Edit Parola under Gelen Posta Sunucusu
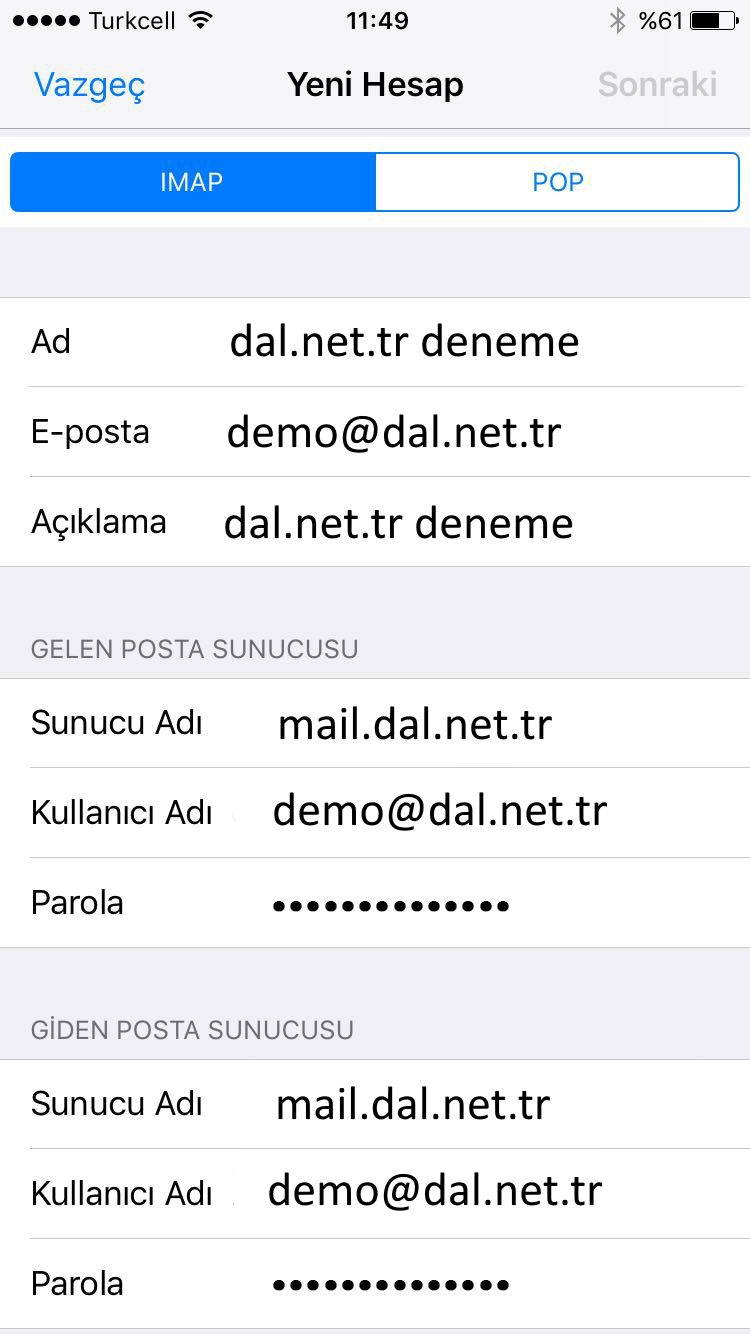This screenshot has height=1334, width=750. [375, 903]
